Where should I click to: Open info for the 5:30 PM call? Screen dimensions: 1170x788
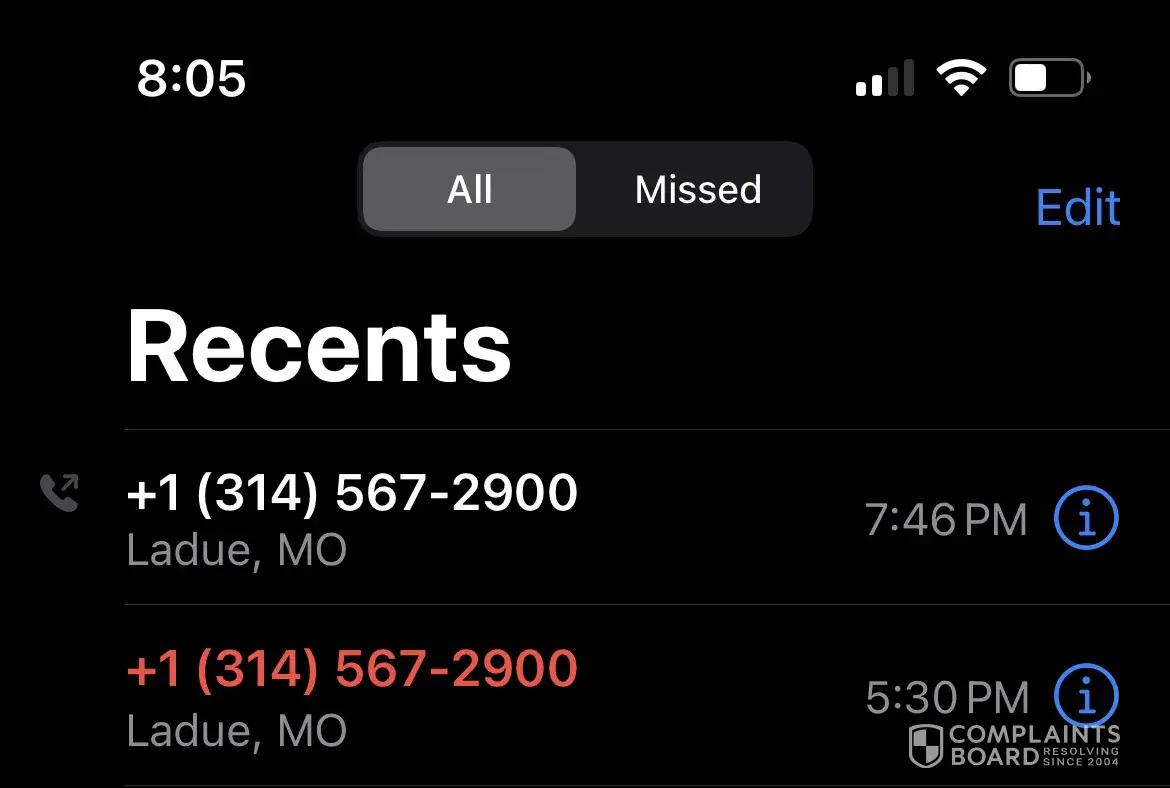point(1086,695)
